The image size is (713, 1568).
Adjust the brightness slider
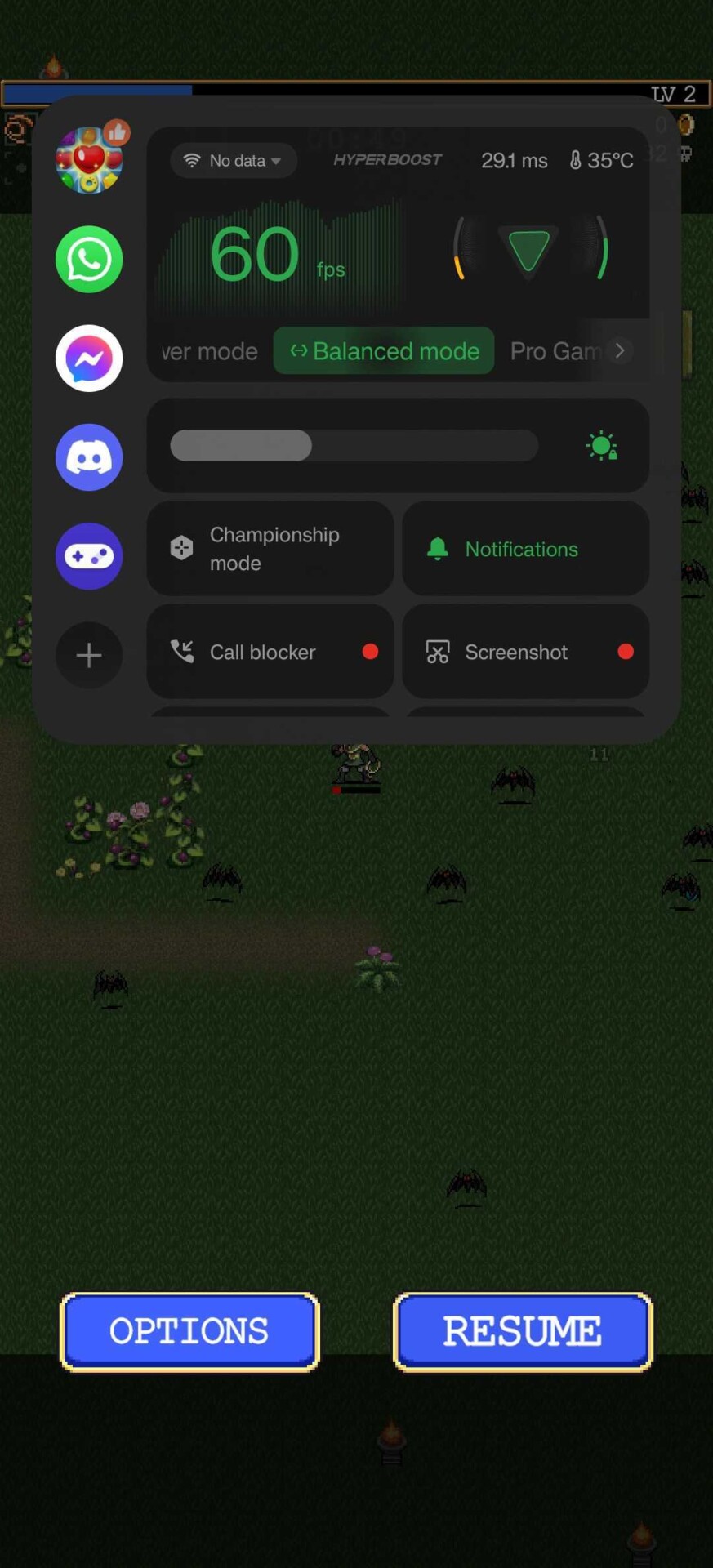pyautogui.click(x=354, y=446)
